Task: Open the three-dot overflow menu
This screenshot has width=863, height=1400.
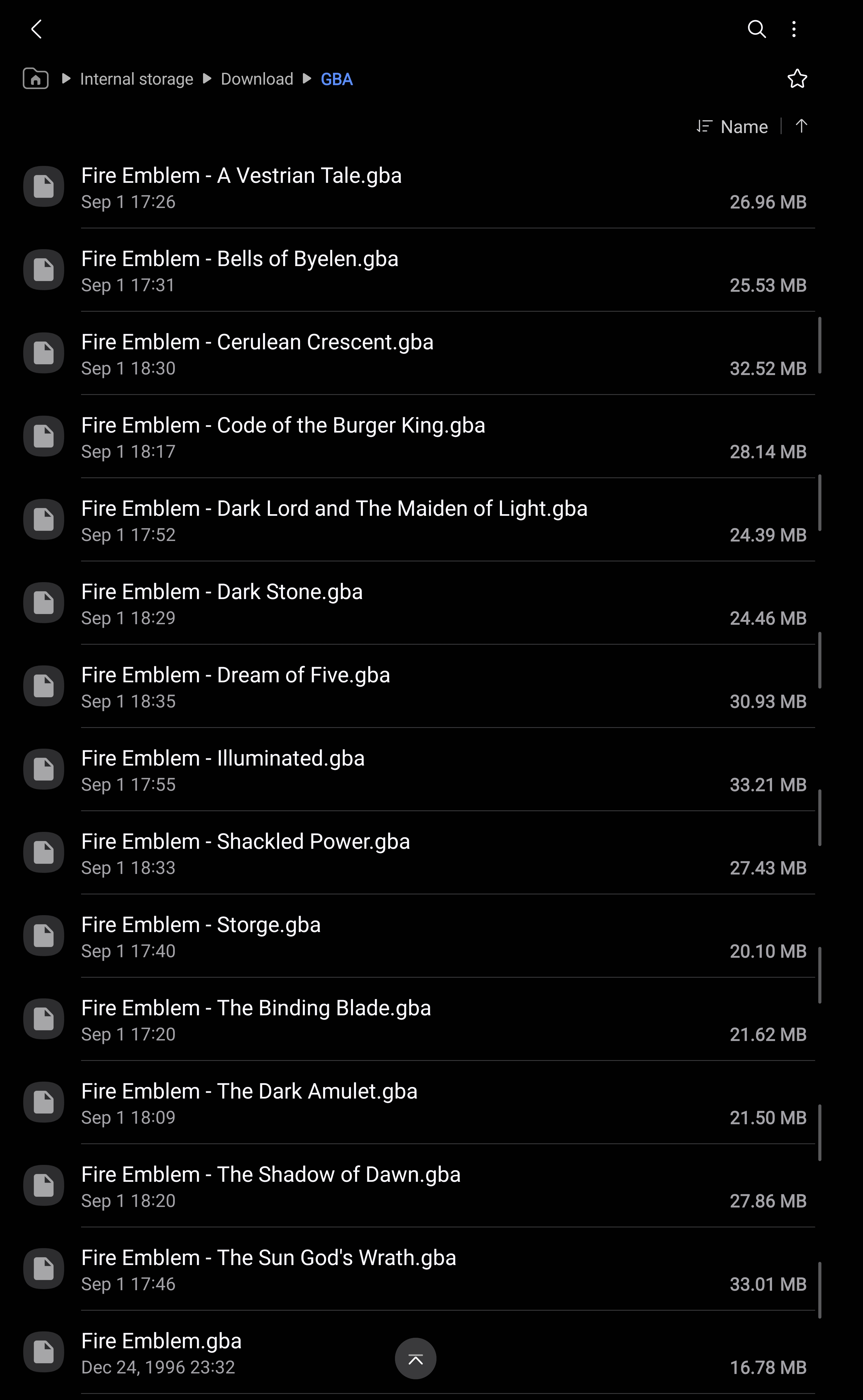Action: click(x=794, y=29)
